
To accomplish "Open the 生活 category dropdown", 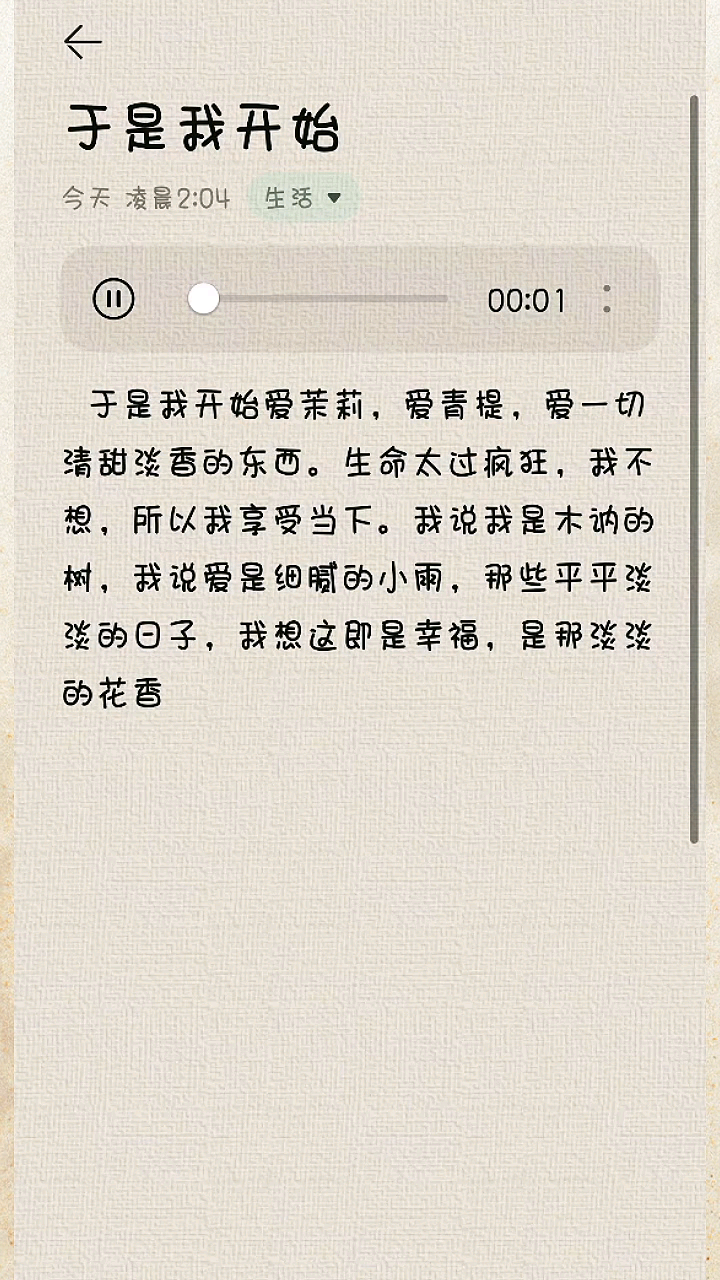I will pyautogui.click(x=303, y=198).
